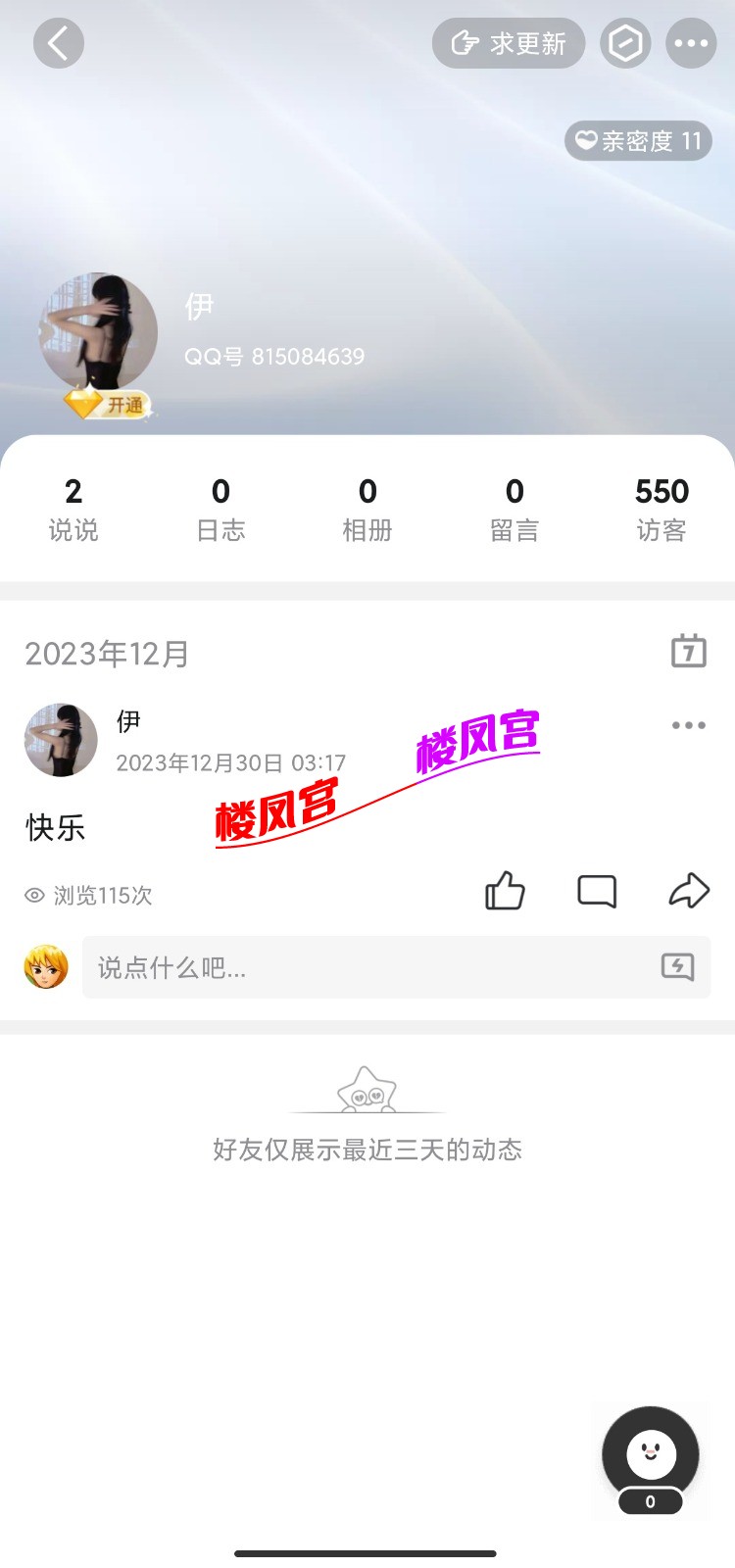View the large profile avatar of 伊

coord(99,333)
